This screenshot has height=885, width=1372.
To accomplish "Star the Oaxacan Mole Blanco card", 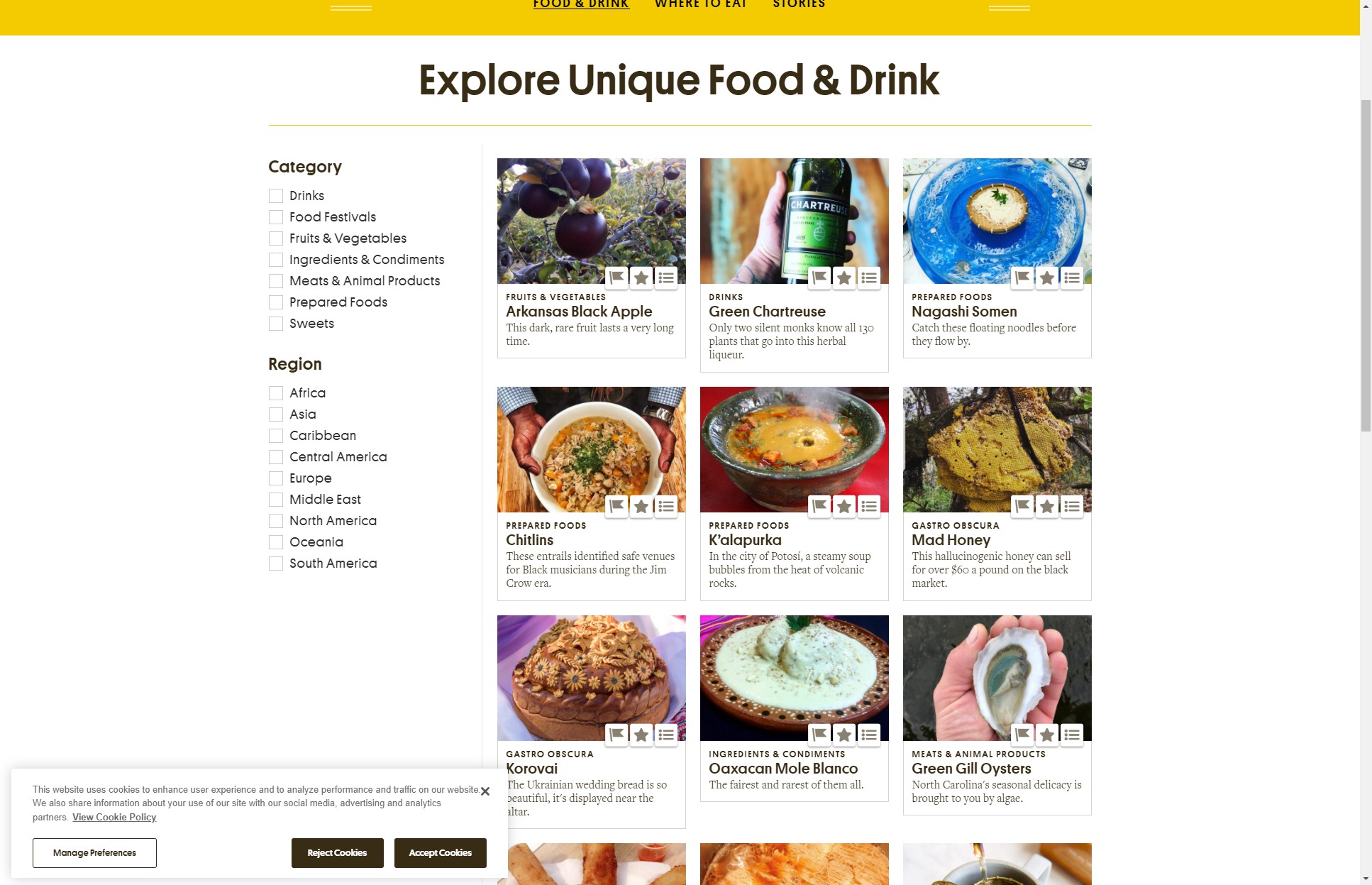I will [844, 735].
